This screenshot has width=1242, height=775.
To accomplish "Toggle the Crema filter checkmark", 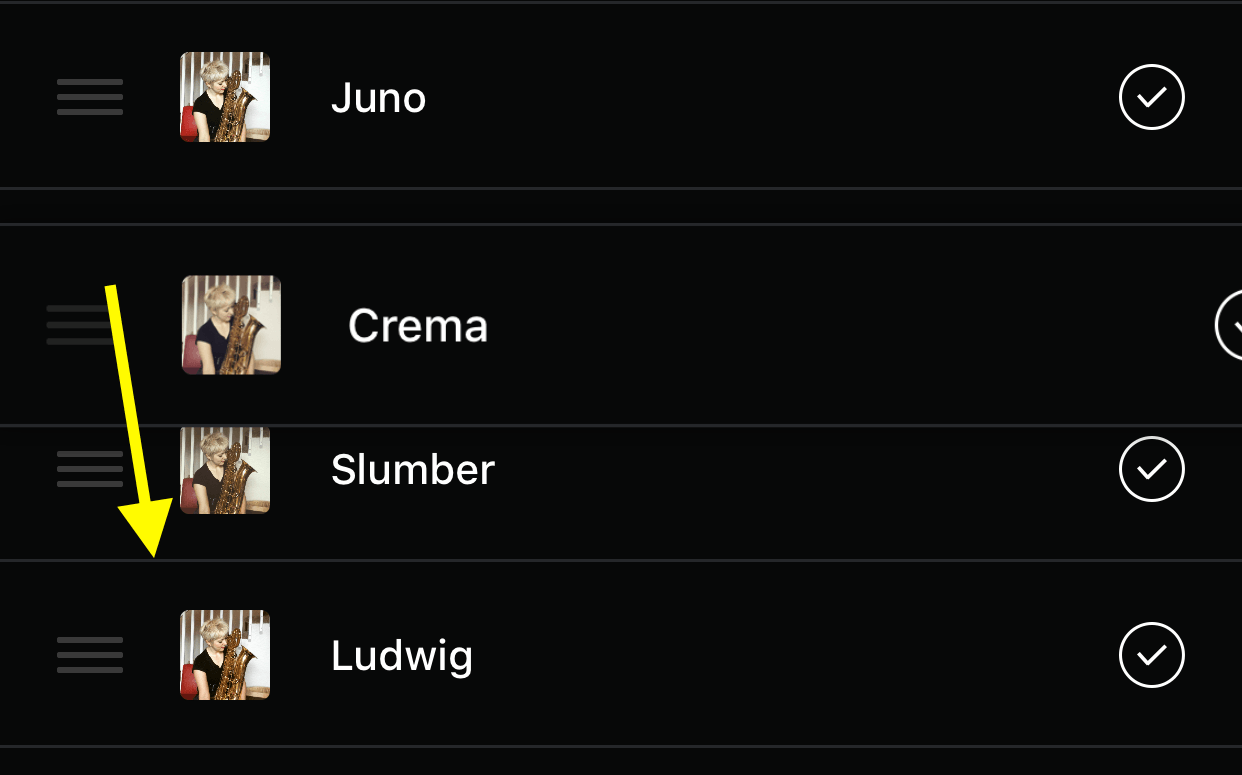I will coord(1231,325).
